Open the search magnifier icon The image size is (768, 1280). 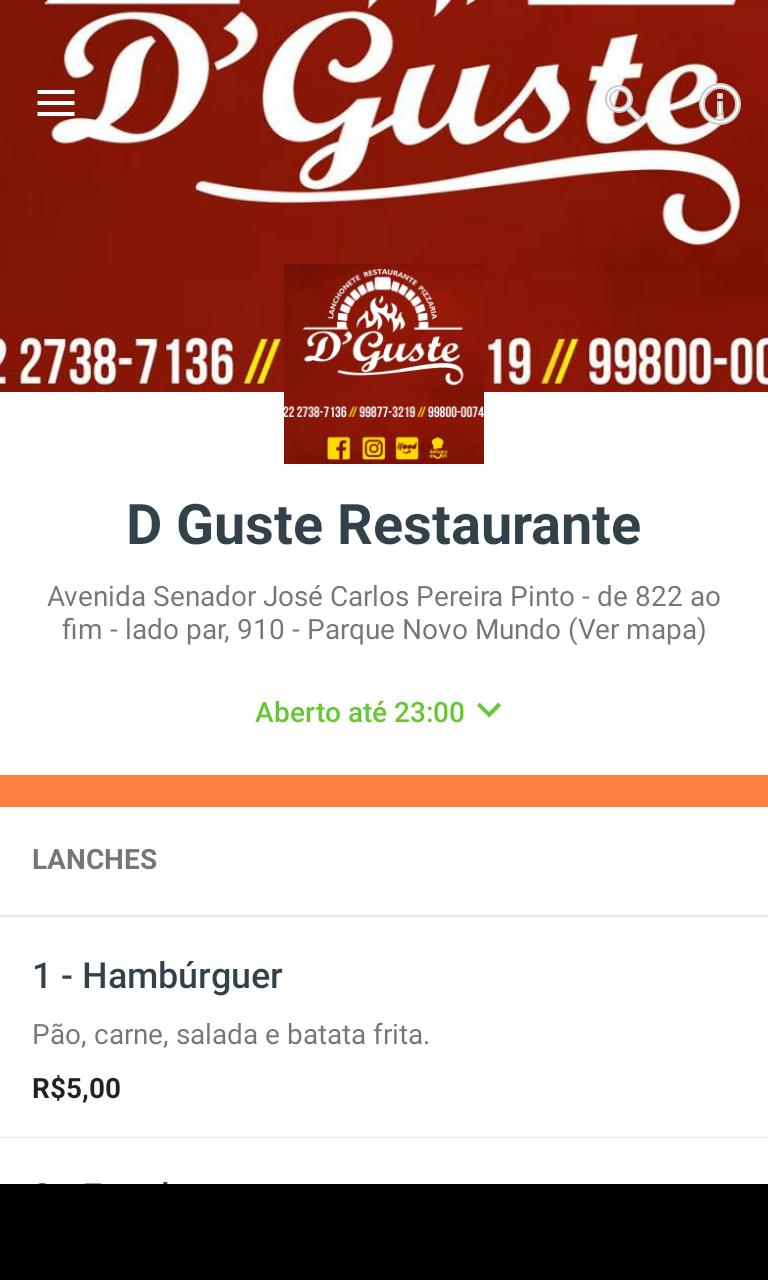click(622, 103)
